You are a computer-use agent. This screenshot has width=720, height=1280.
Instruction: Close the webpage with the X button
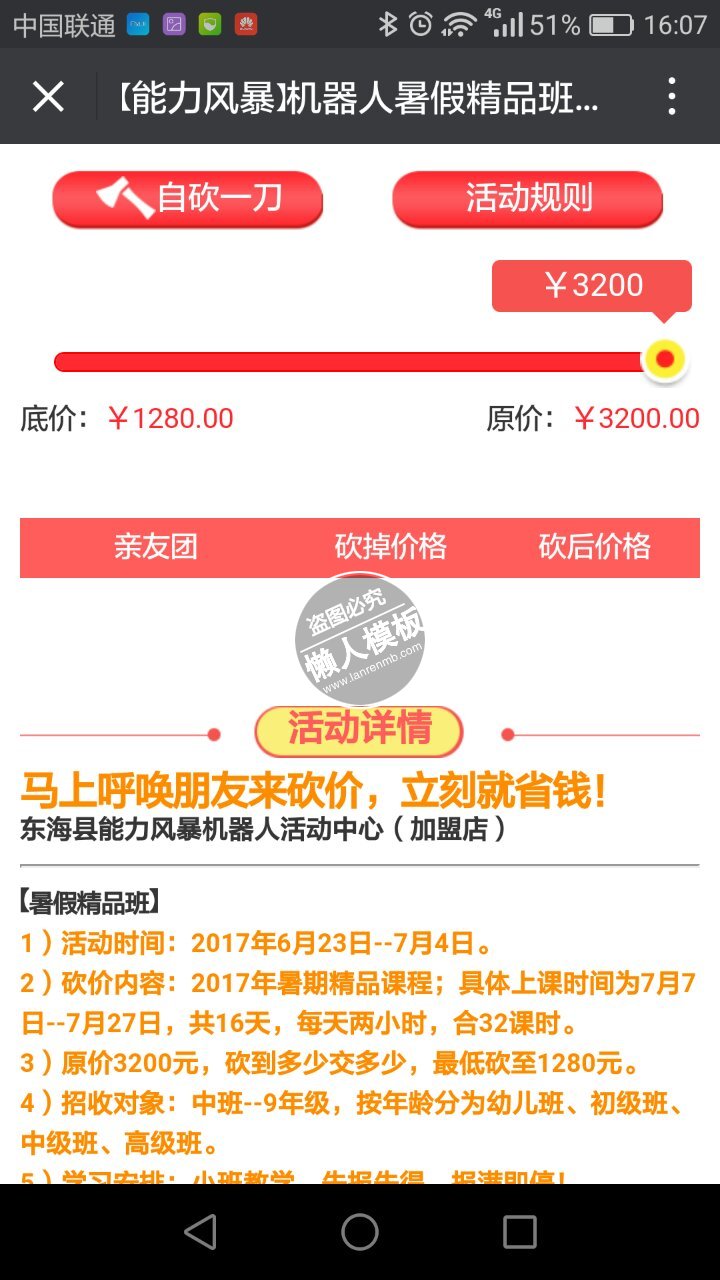pos(48,97)
